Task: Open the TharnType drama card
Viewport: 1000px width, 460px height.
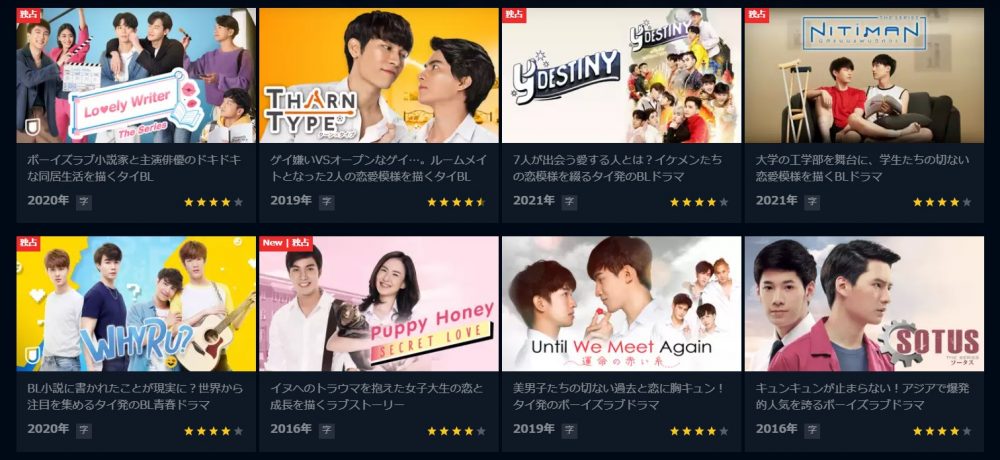Action: pos(378,76)
